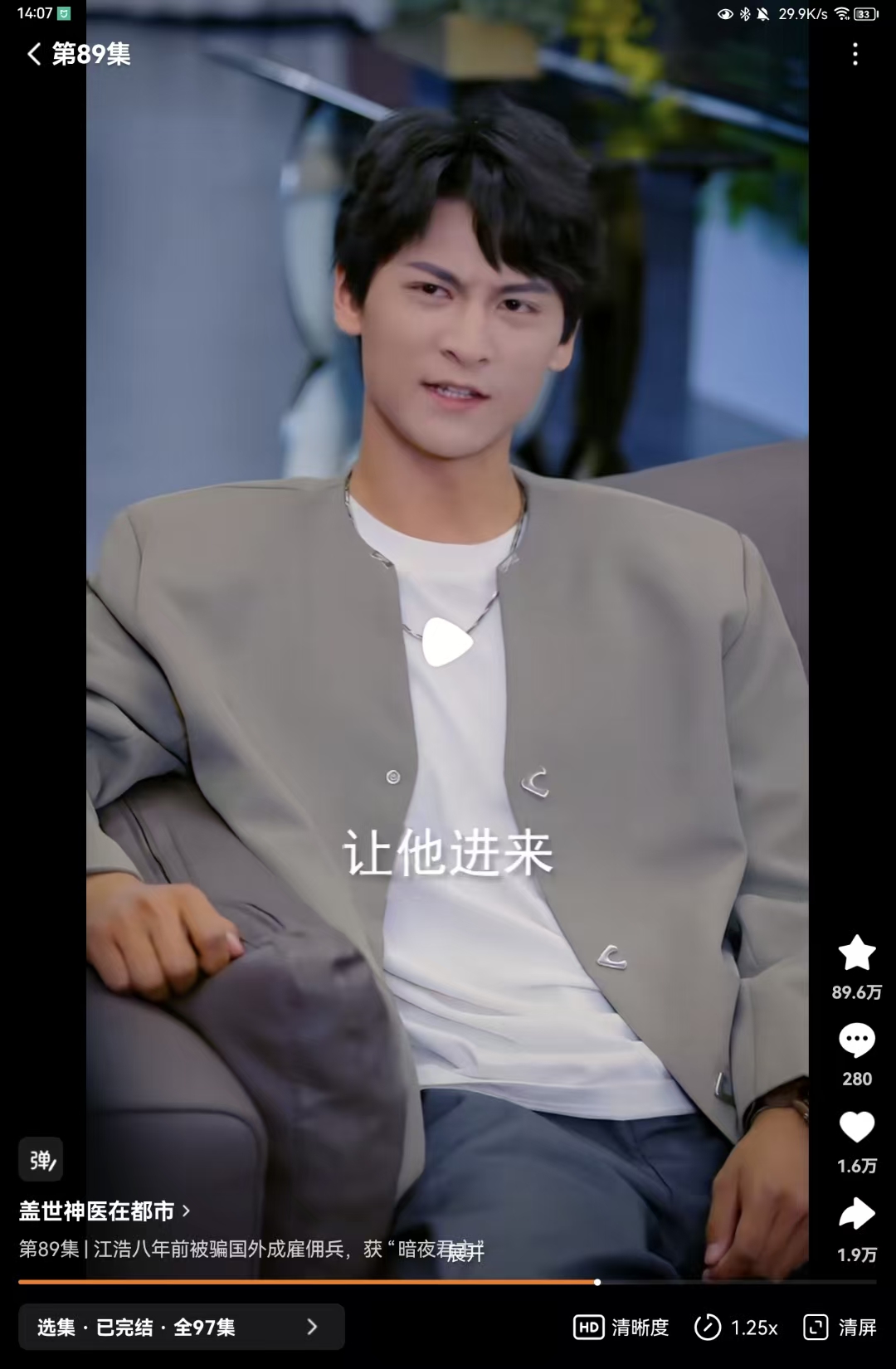Share this episode
Viewport: 896px width, 1369px height.
(x=856, y=1215)
